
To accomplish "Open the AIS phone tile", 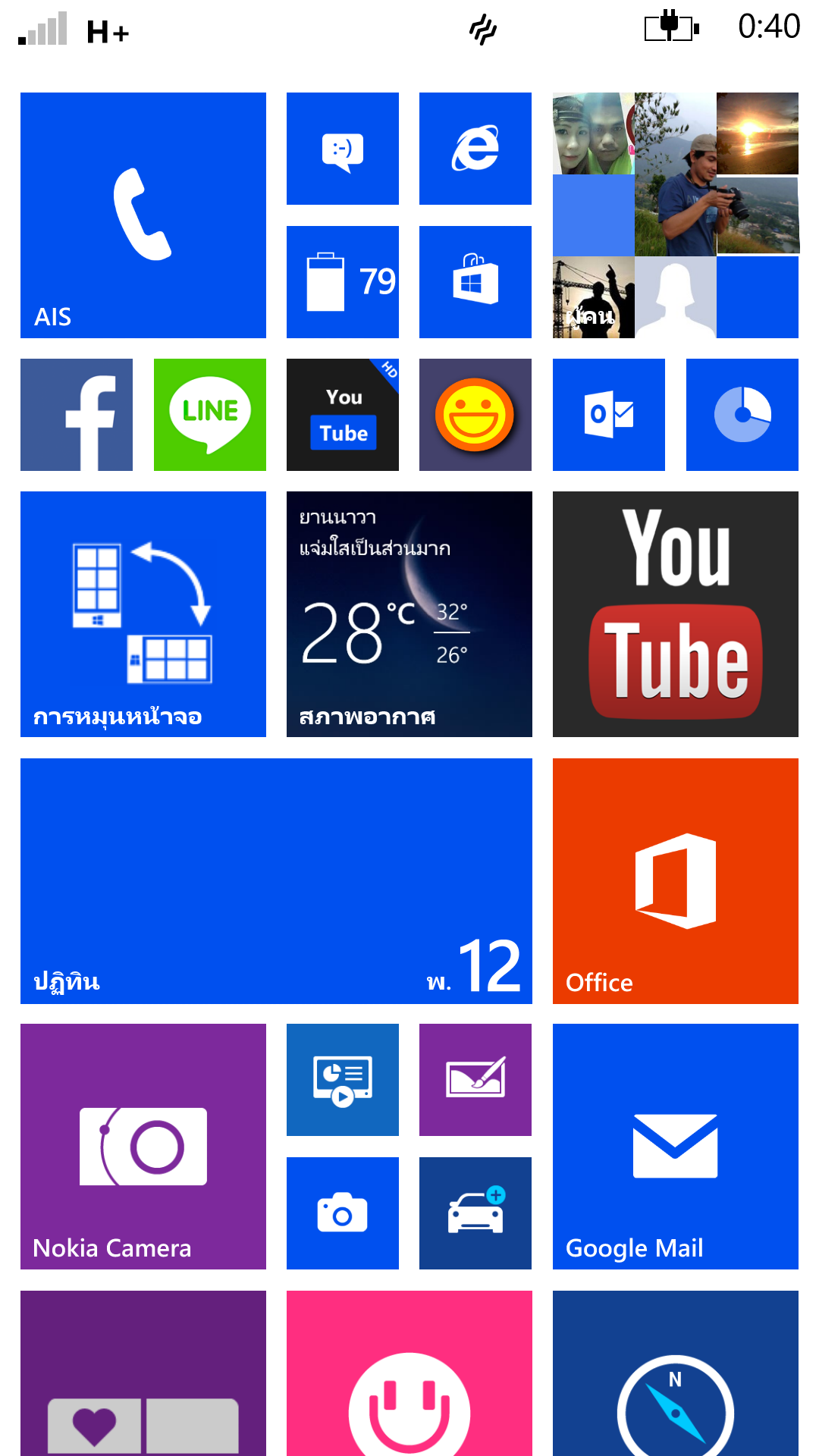I will coord(143,215).
